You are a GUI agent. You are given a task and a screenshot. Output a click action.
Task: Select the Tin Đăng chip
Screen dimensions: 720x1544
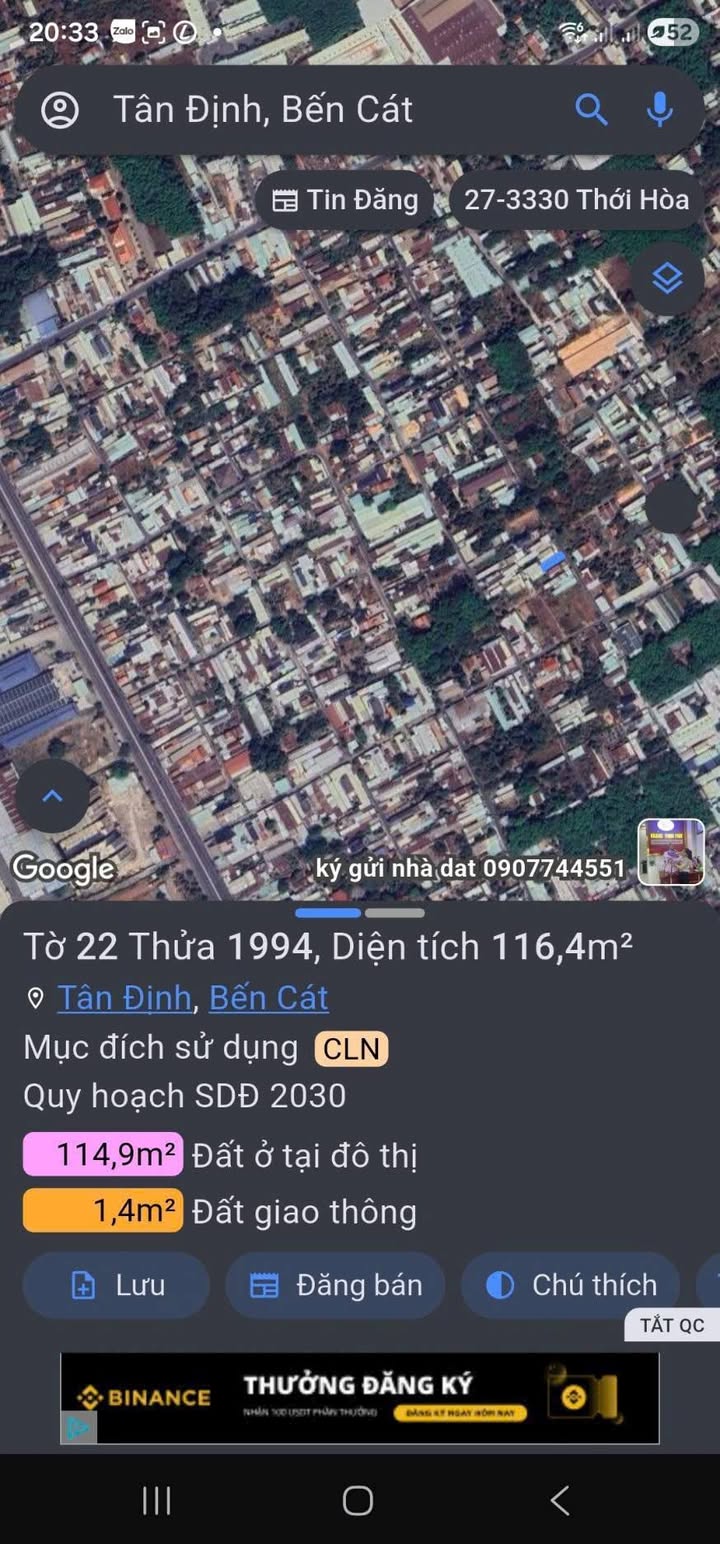click(x=345, y=200)
